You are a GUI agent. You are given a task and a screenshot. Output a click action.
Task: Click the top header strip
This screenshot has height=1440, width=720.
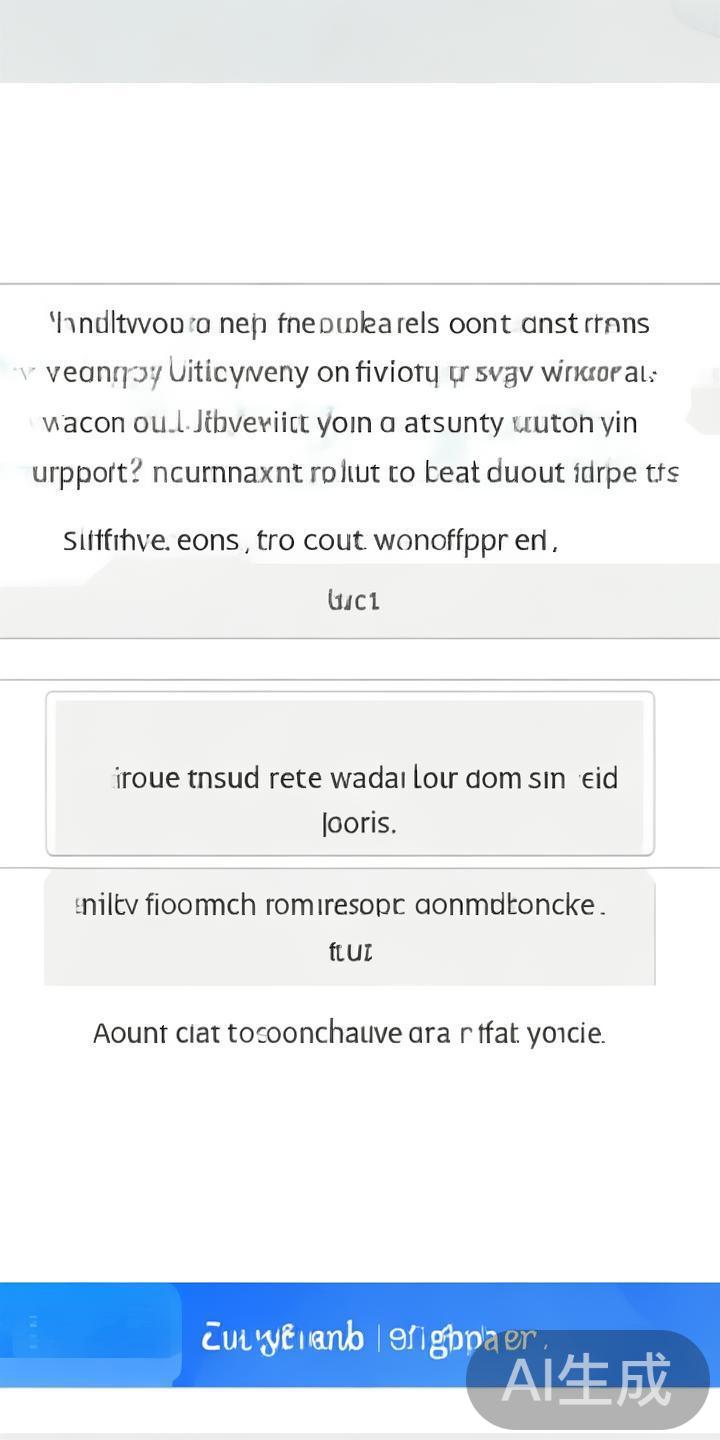[x=360, y=40]
